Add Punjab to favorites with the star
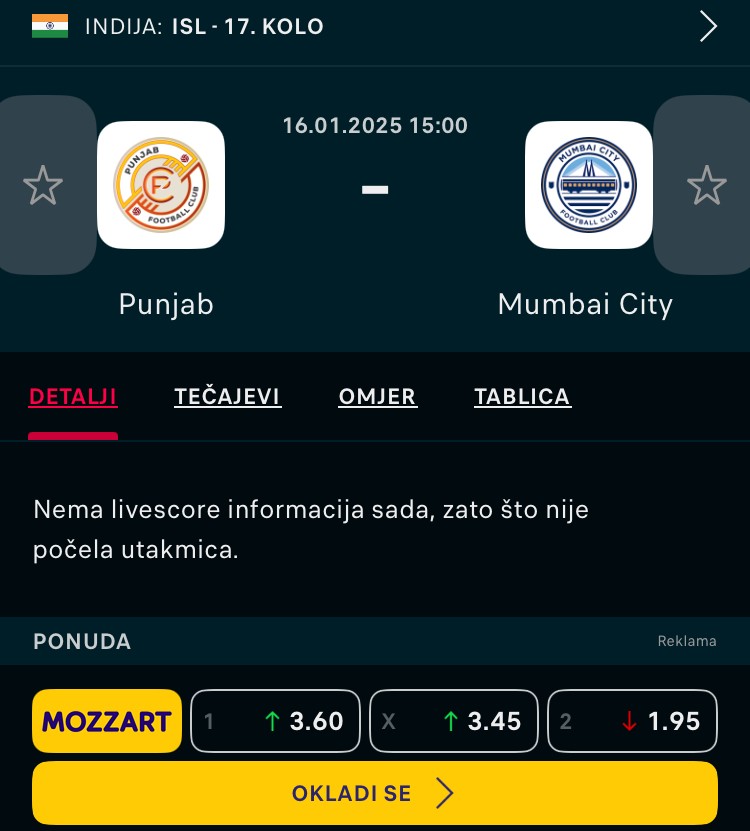 click(x=43, y=186)
